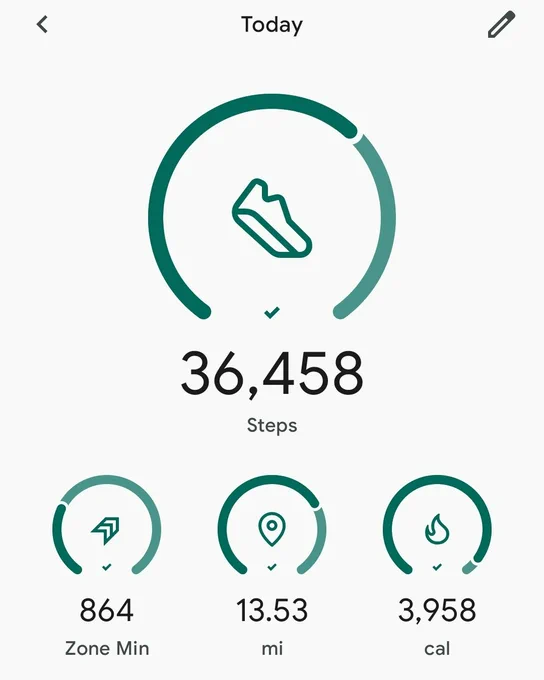
Task: Open the edit pencil icon
Action: point(501,25)
